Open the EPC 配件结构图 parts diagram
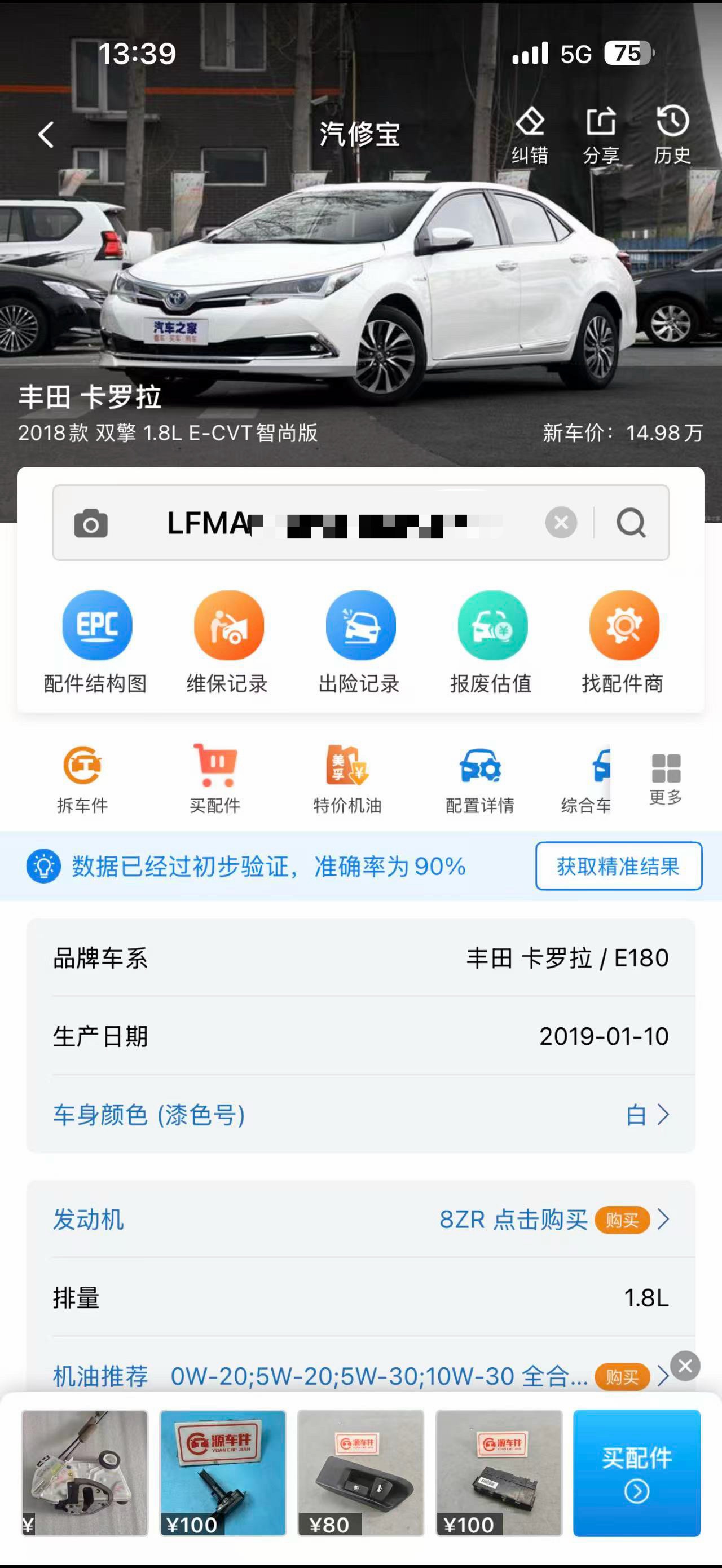The height and width of the screenshot is (1568, 722). coord(98,626)
